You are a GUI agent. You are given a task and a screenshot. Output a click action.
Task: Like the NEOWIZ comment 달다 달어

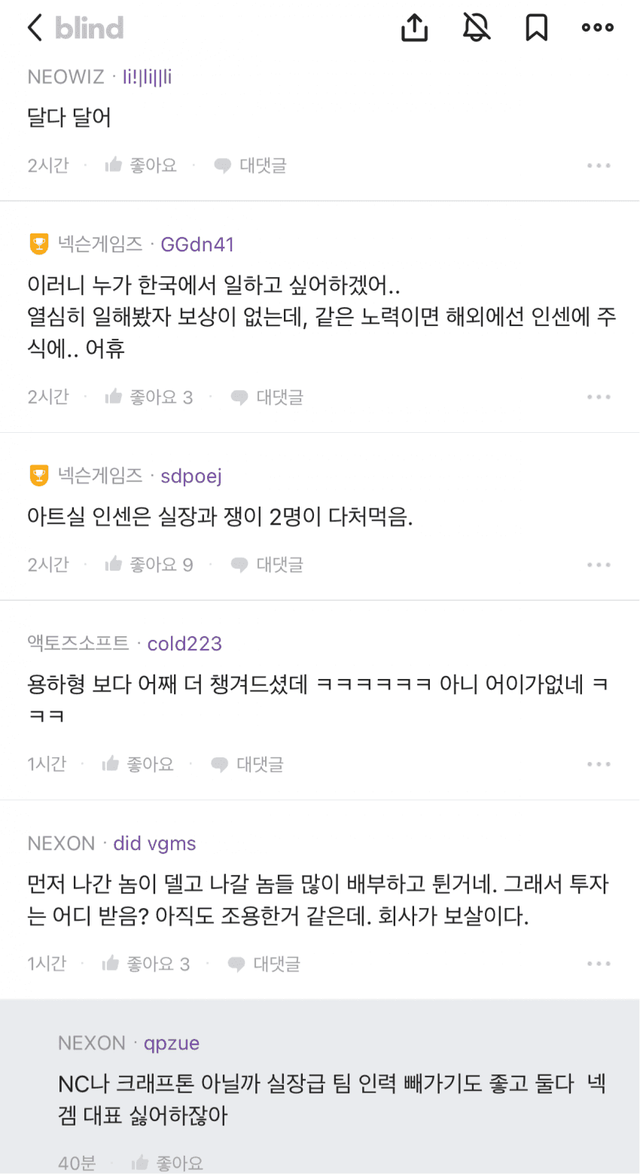pos(141,165)
